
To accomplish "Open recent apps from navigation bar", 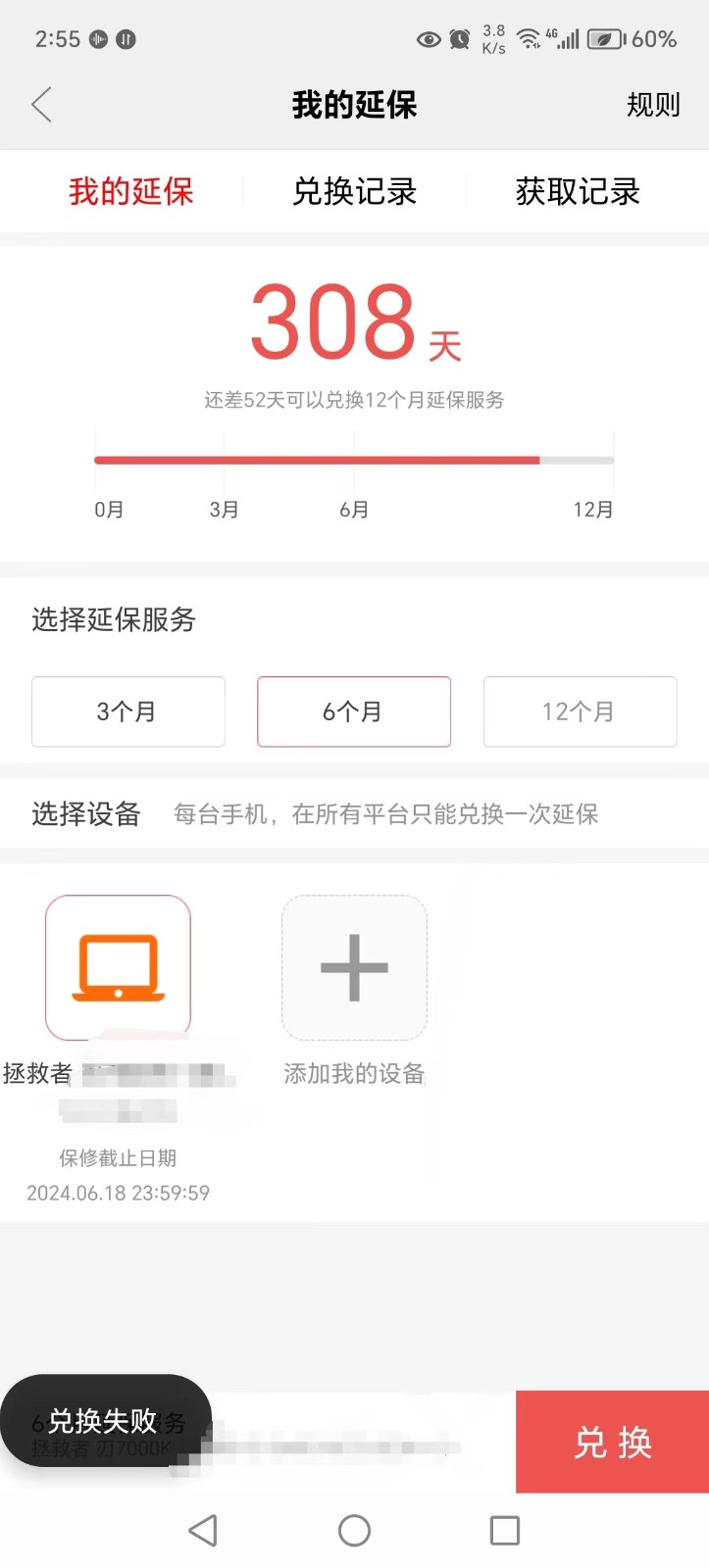I will coord(504,1530).
